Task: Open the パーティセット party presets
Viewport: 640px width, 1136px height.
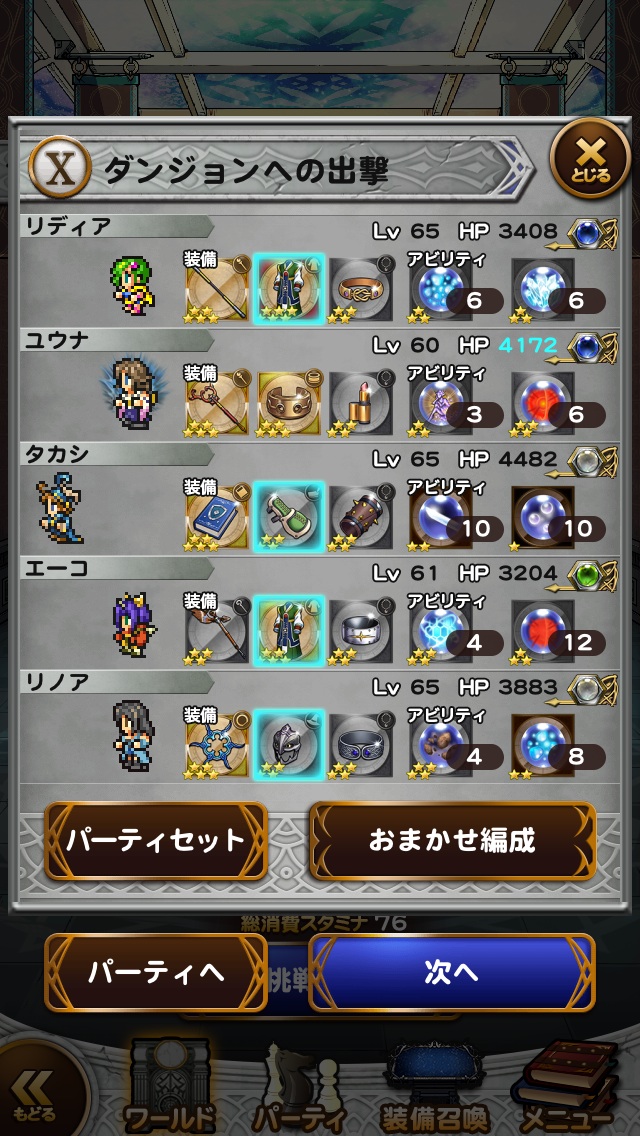Action: (155, 841)
